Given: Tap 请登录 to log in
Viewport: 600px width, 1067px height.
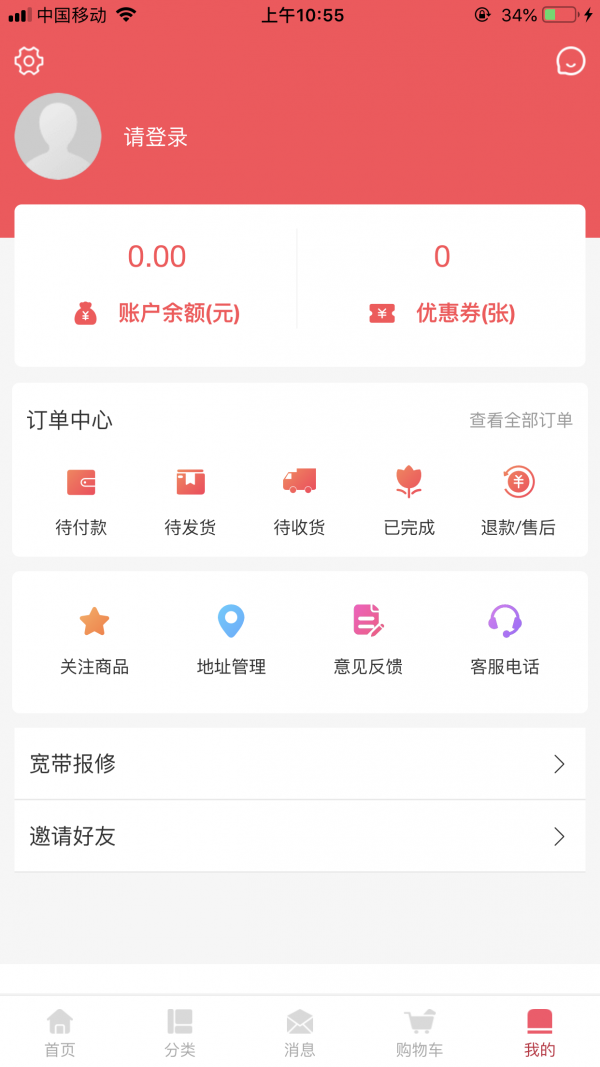Looking at the screenshot, I should pos(156,137).
